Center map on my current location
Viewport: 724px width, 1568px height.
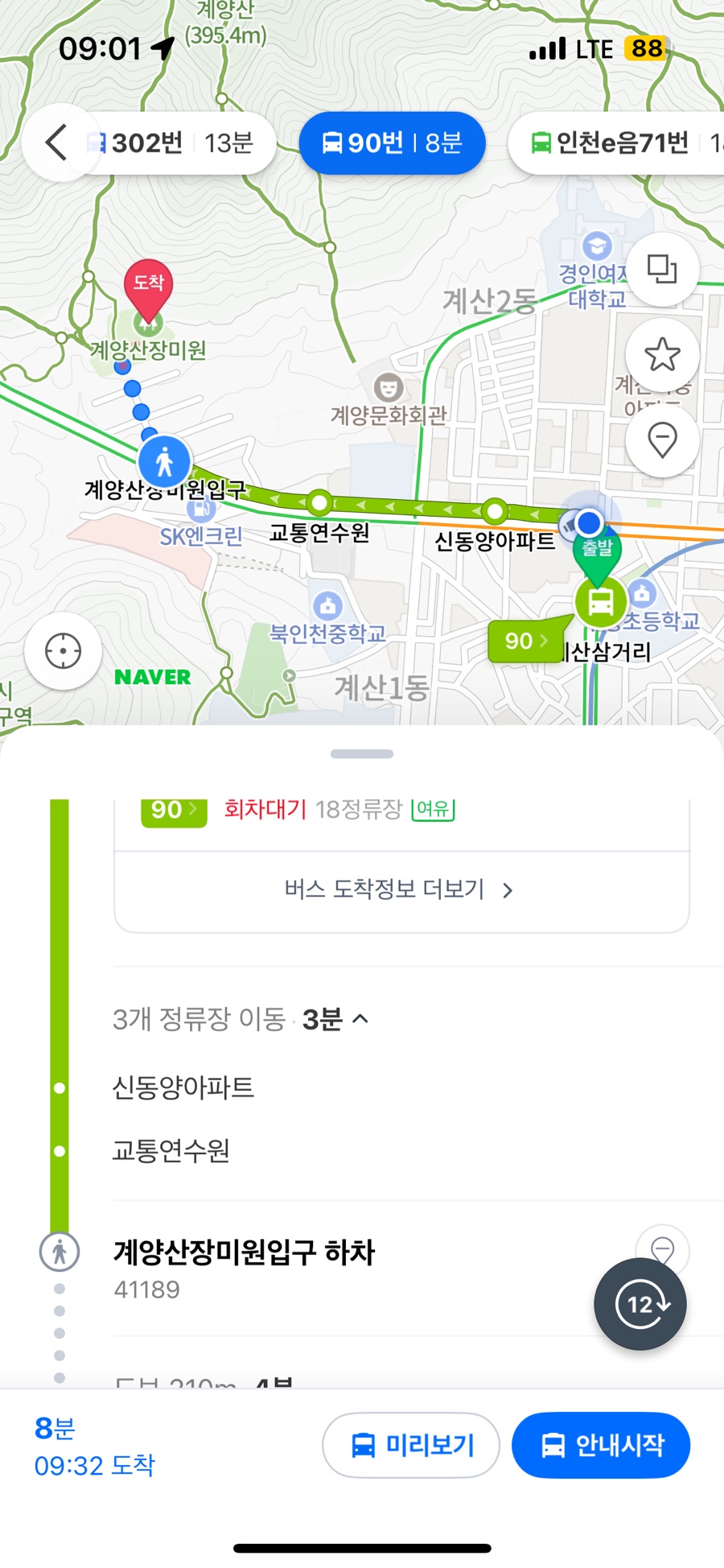coord(64,650)
